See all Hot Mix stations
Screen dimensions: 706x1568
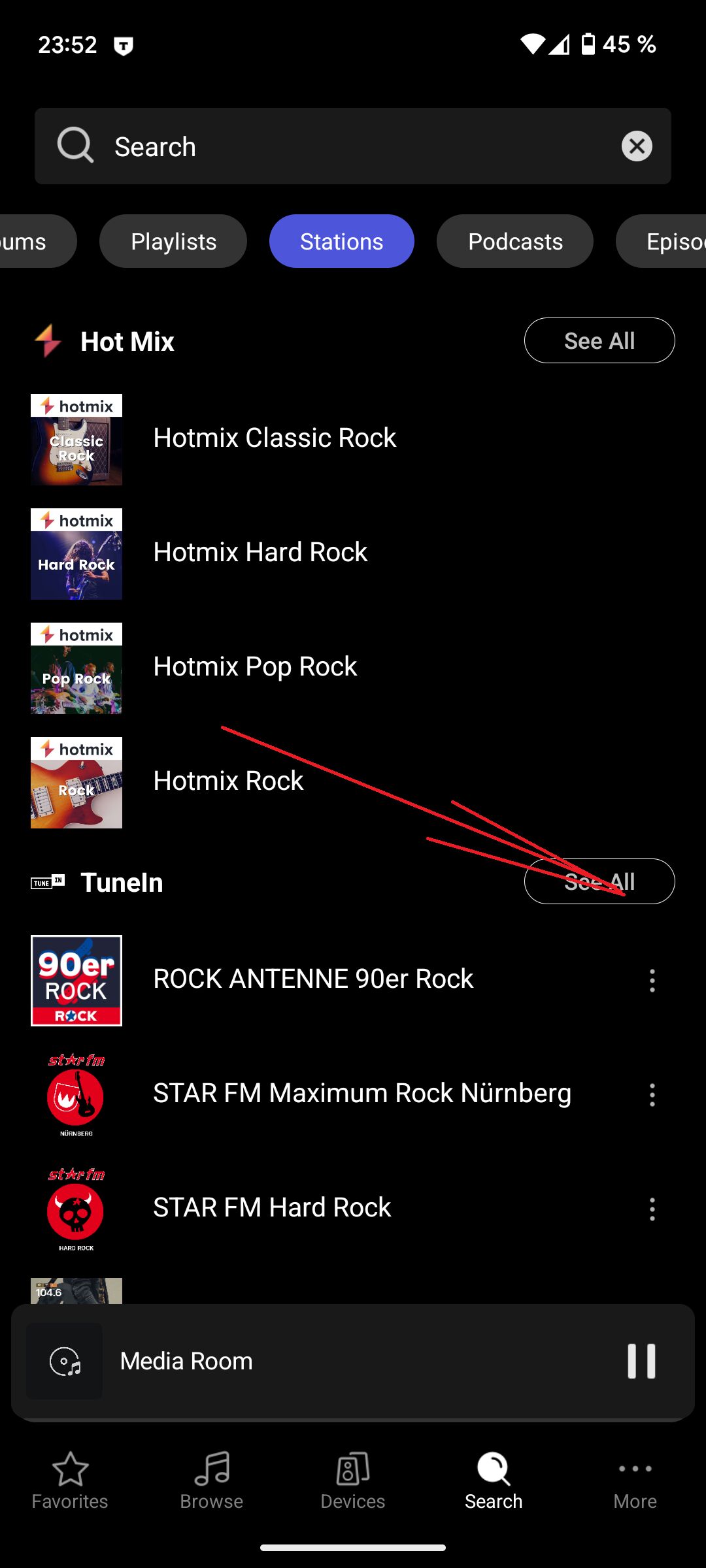[x=599, y=340]
